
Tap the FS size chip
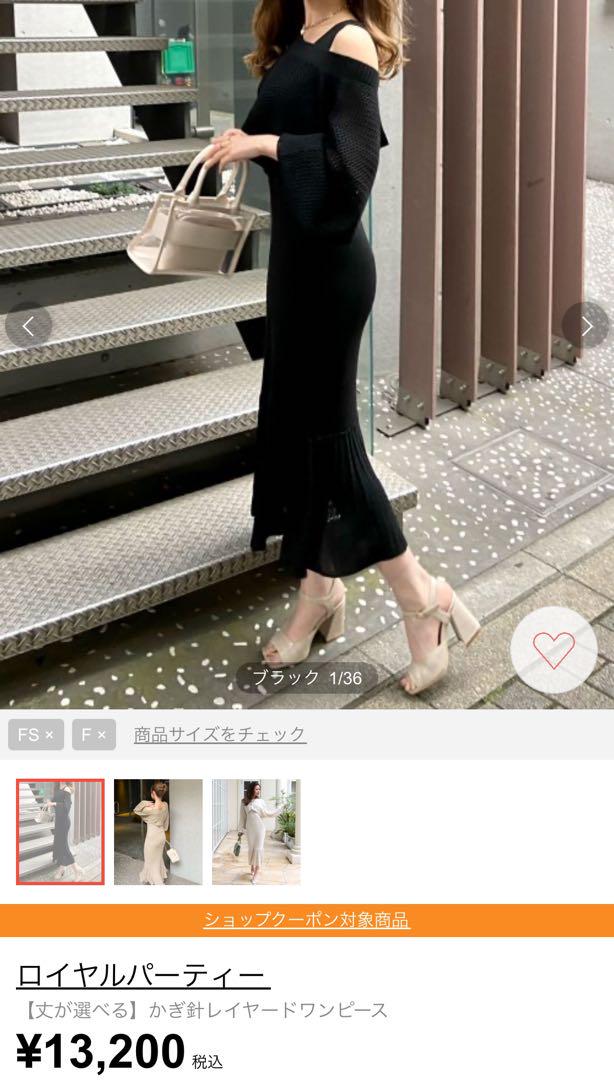(x=36, y=735)
